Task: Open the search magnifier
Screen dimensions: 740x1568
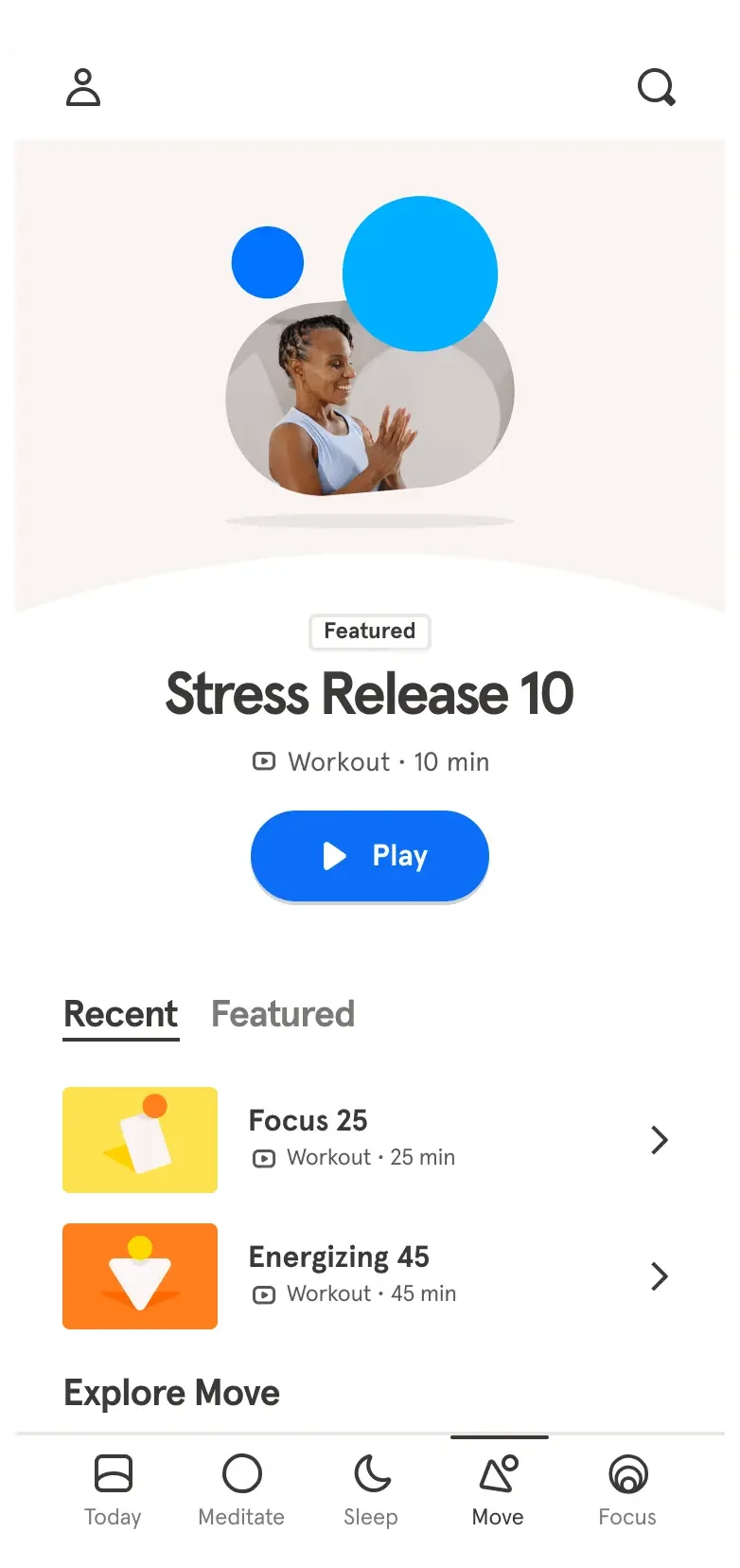Action: tap(656, 87)
